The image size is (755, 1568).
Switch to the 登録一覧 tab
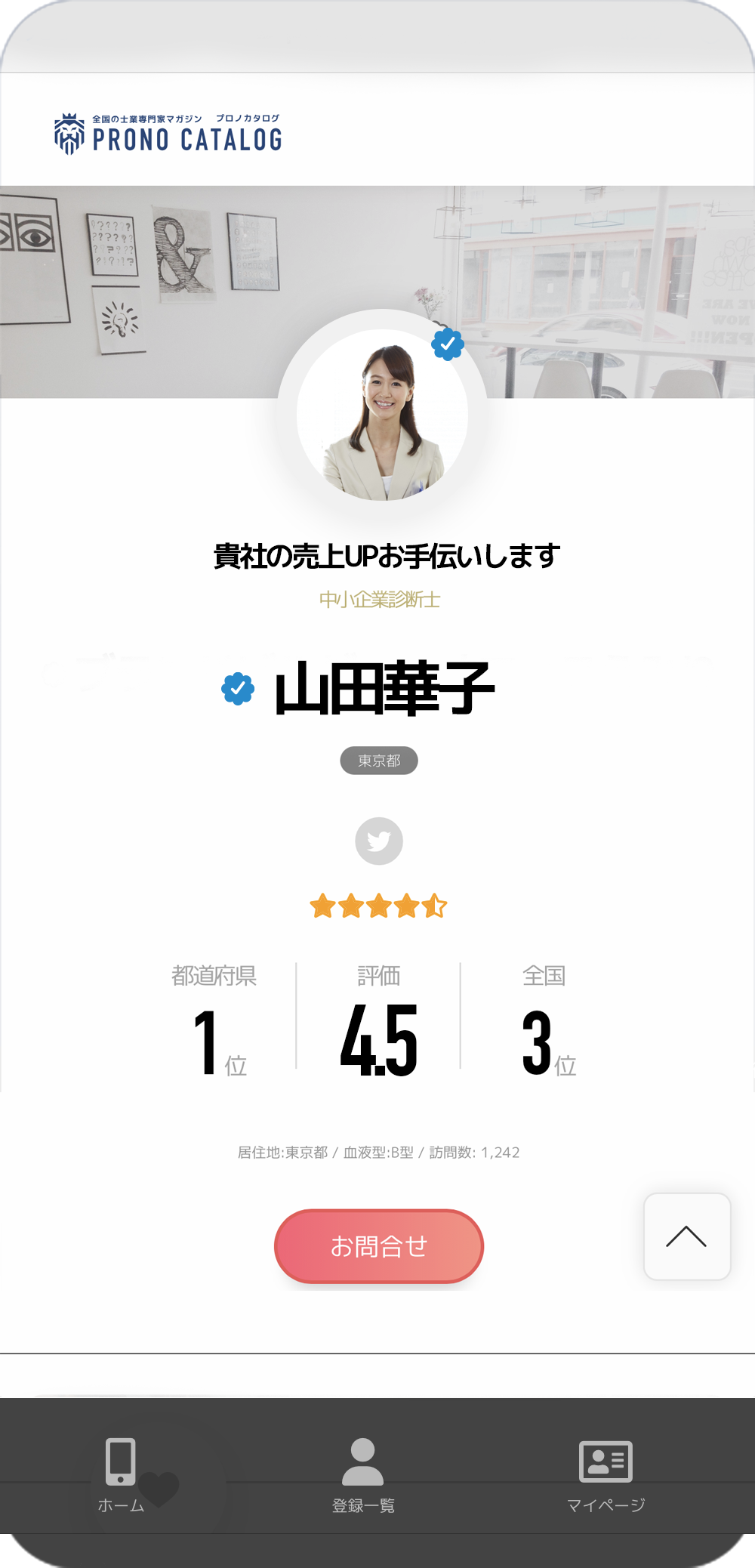[363, 1475]
